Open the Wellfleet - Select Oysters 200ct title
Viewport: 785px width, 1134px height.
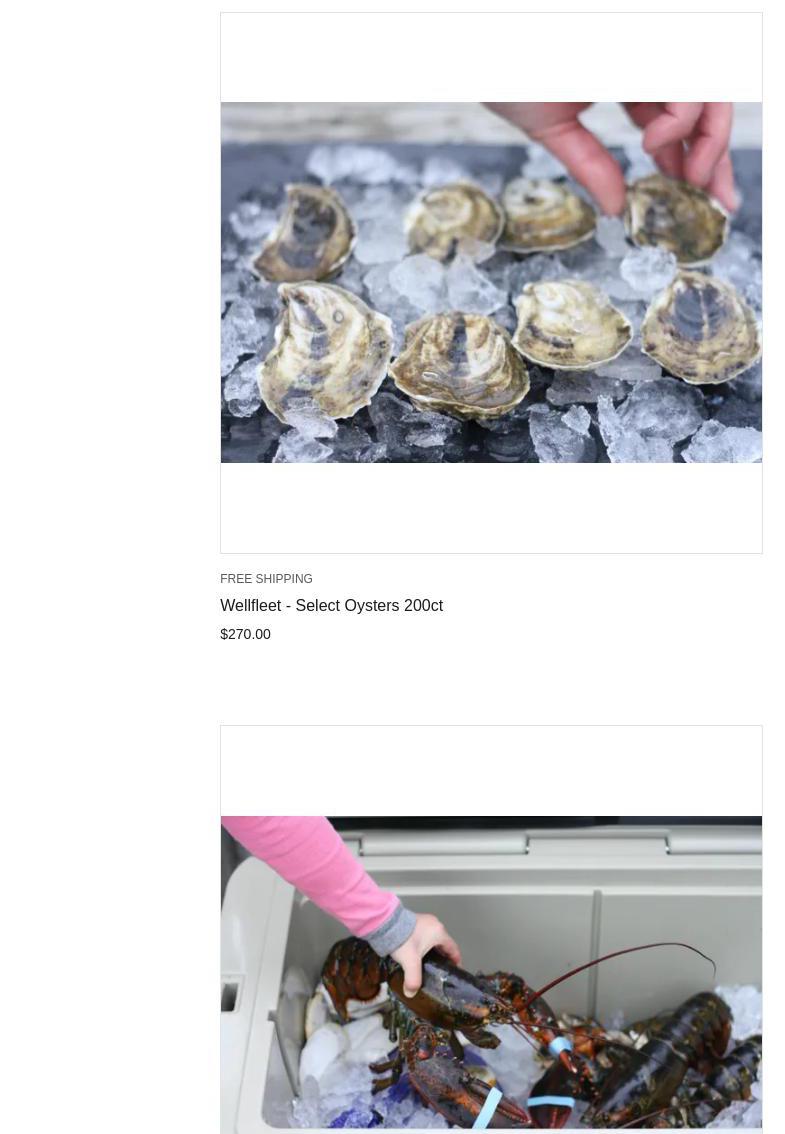[x=331, y=606]
